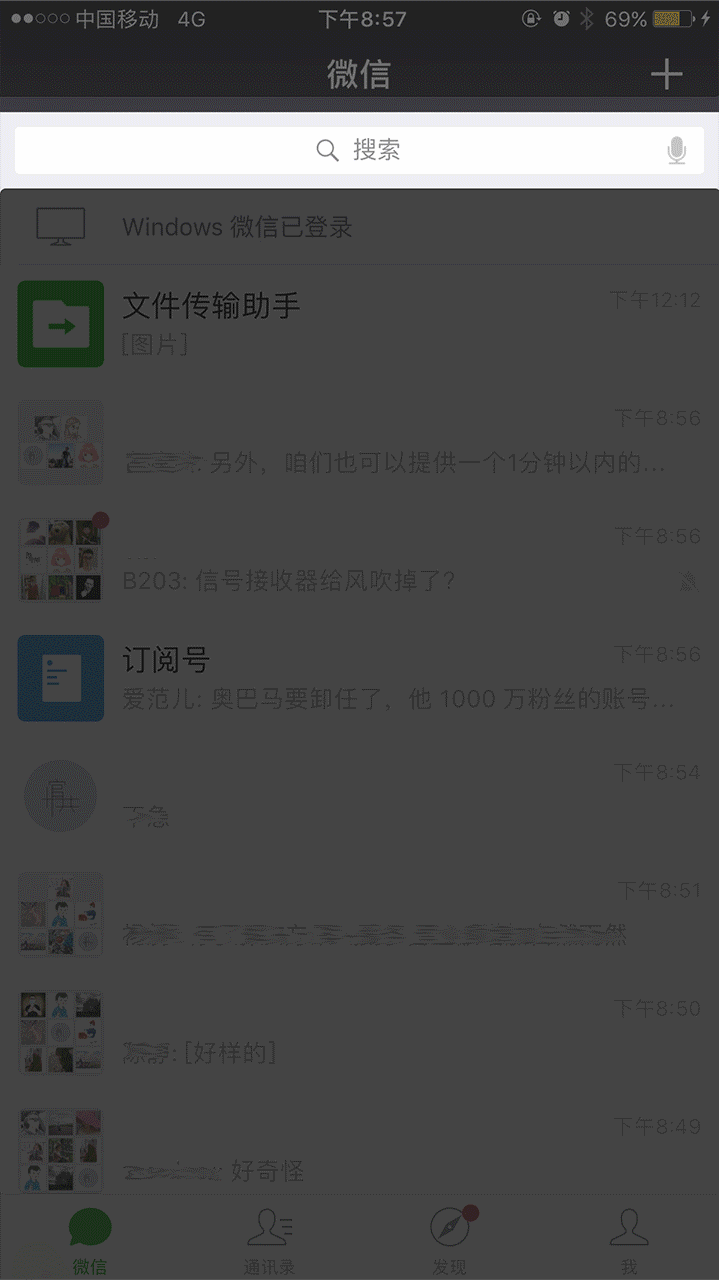Tap the 搜索 search box
This screenshot has height=1280, width=719.
359,150
